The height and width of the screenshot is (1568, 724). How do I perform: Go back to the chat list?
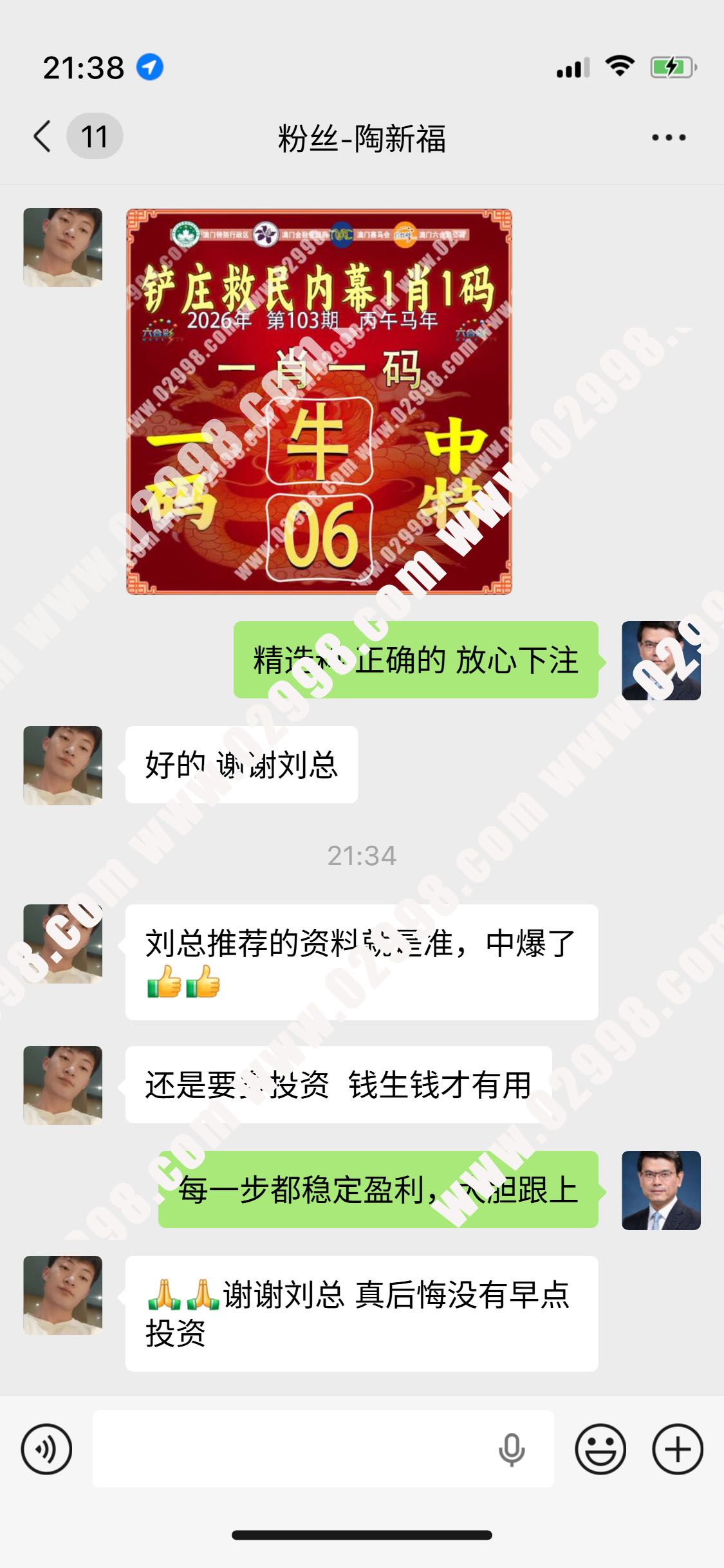click(x=44, y=136)
